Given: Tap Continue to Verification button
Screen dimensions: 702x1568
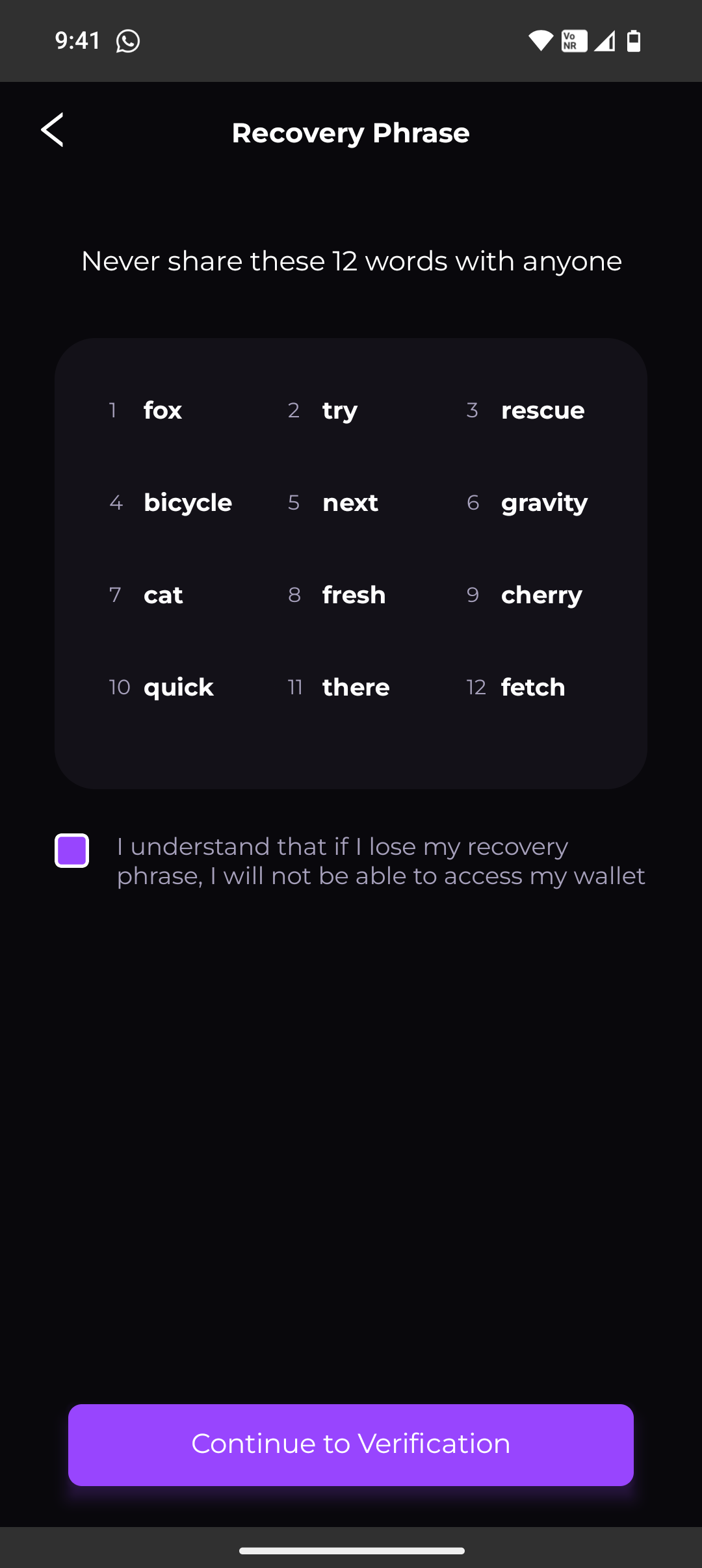Looking at the screenshot, I should pos(351,1444).
